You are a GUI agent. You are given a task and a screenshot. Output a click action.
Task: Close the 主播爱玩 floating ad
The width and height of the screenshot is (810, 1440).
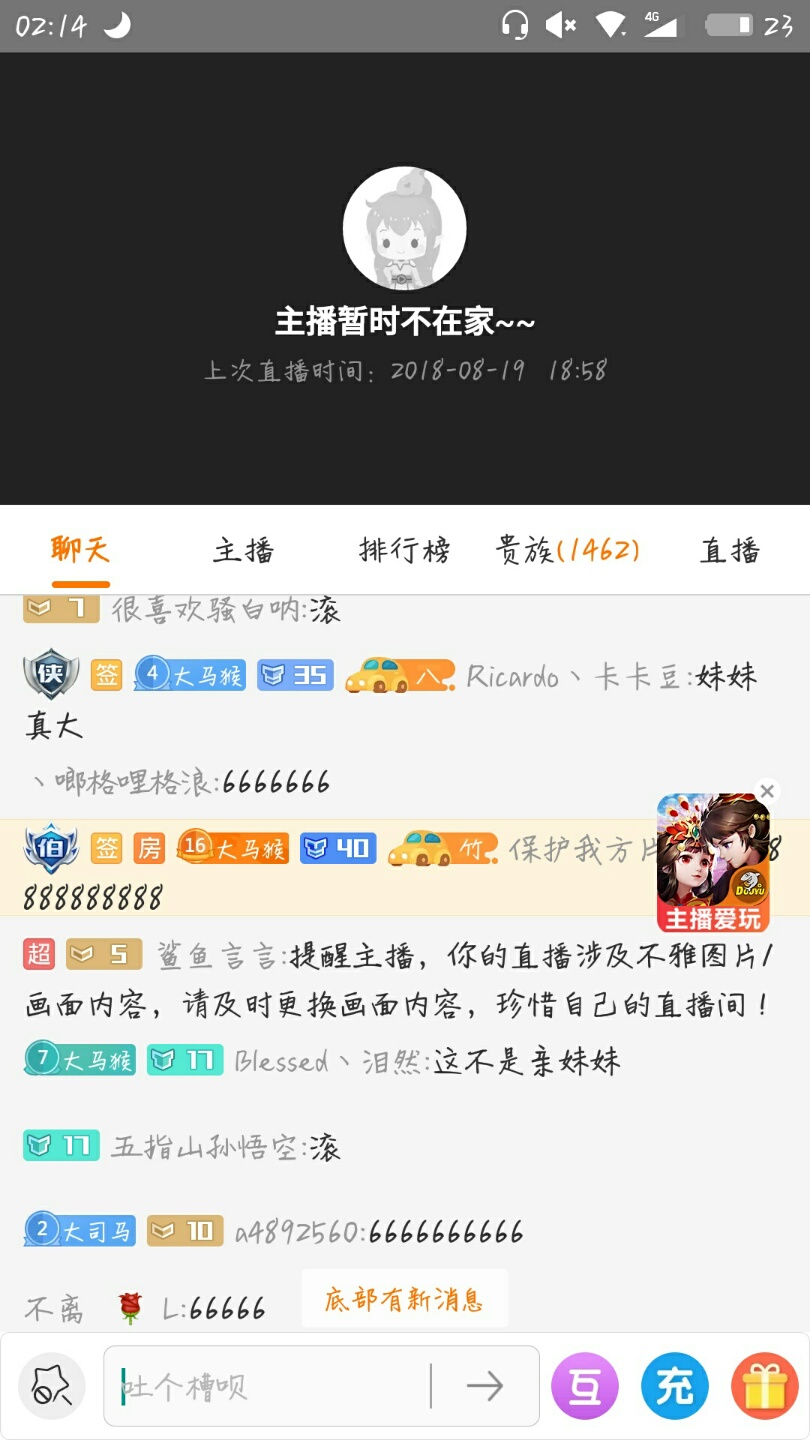(x=767, y=792)
